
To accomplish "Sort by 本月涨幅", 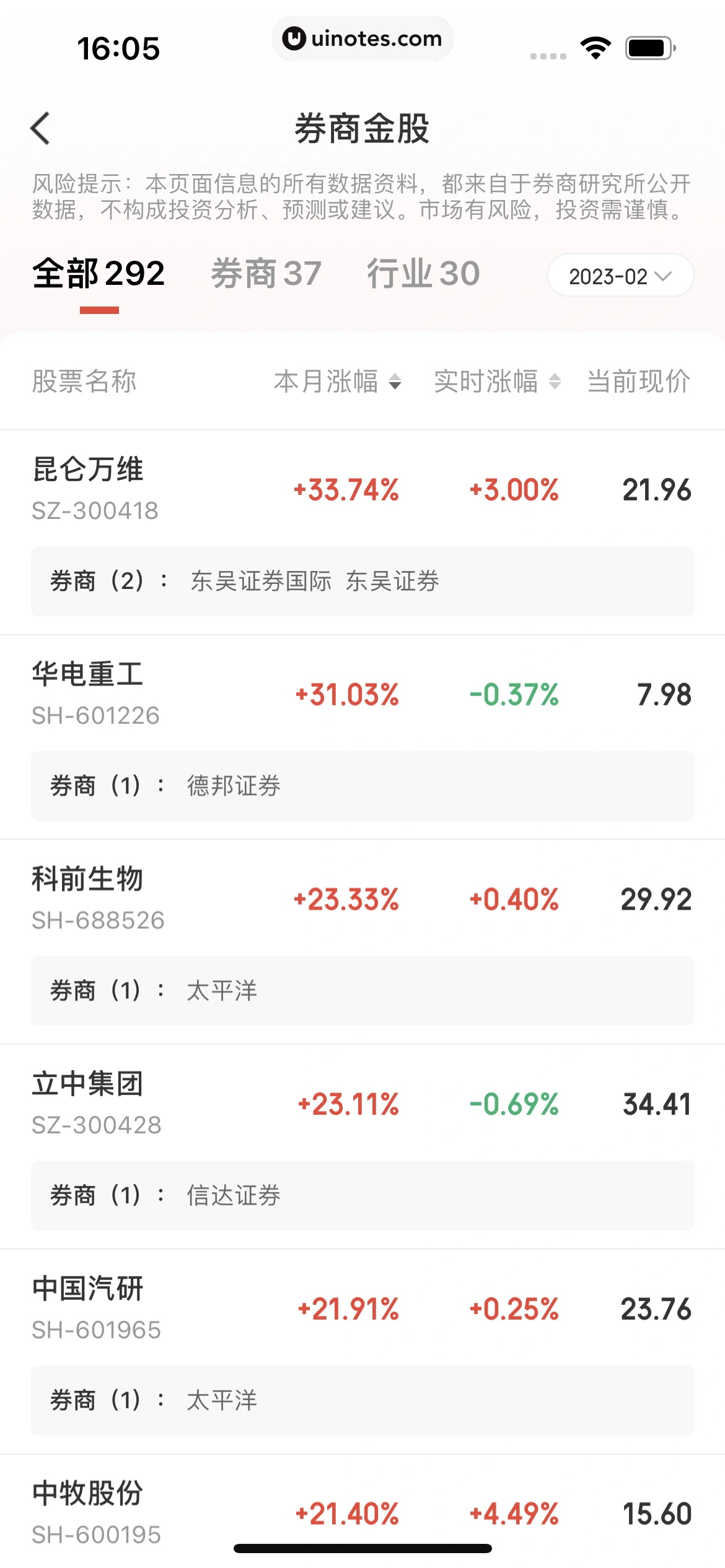I will click(338, 381).
